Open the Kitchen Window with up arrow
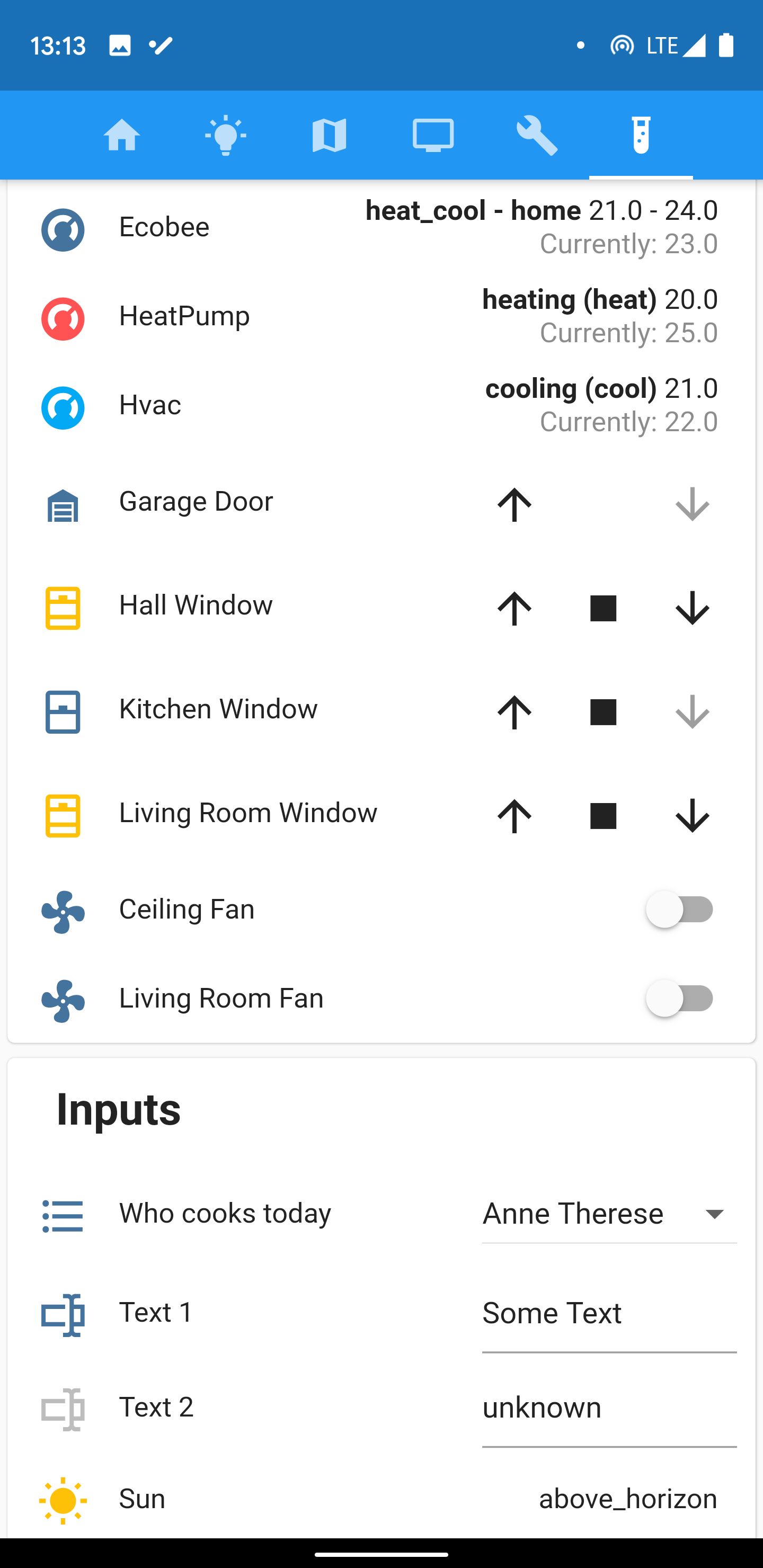The width and height of the screenshot is (763, 1568). (x=514, y=712)
